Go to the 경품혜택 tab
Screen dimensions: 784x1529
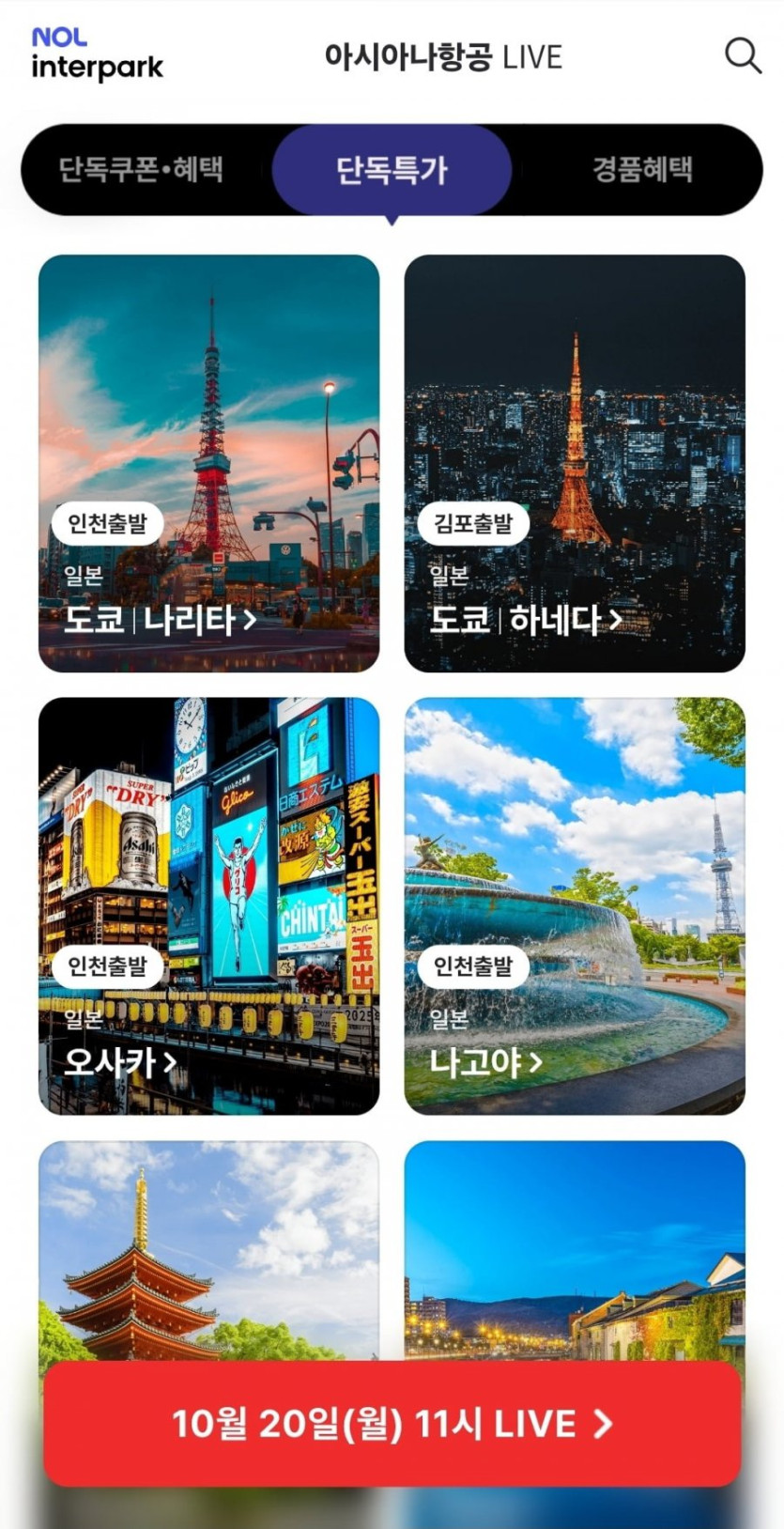point(642,170)
